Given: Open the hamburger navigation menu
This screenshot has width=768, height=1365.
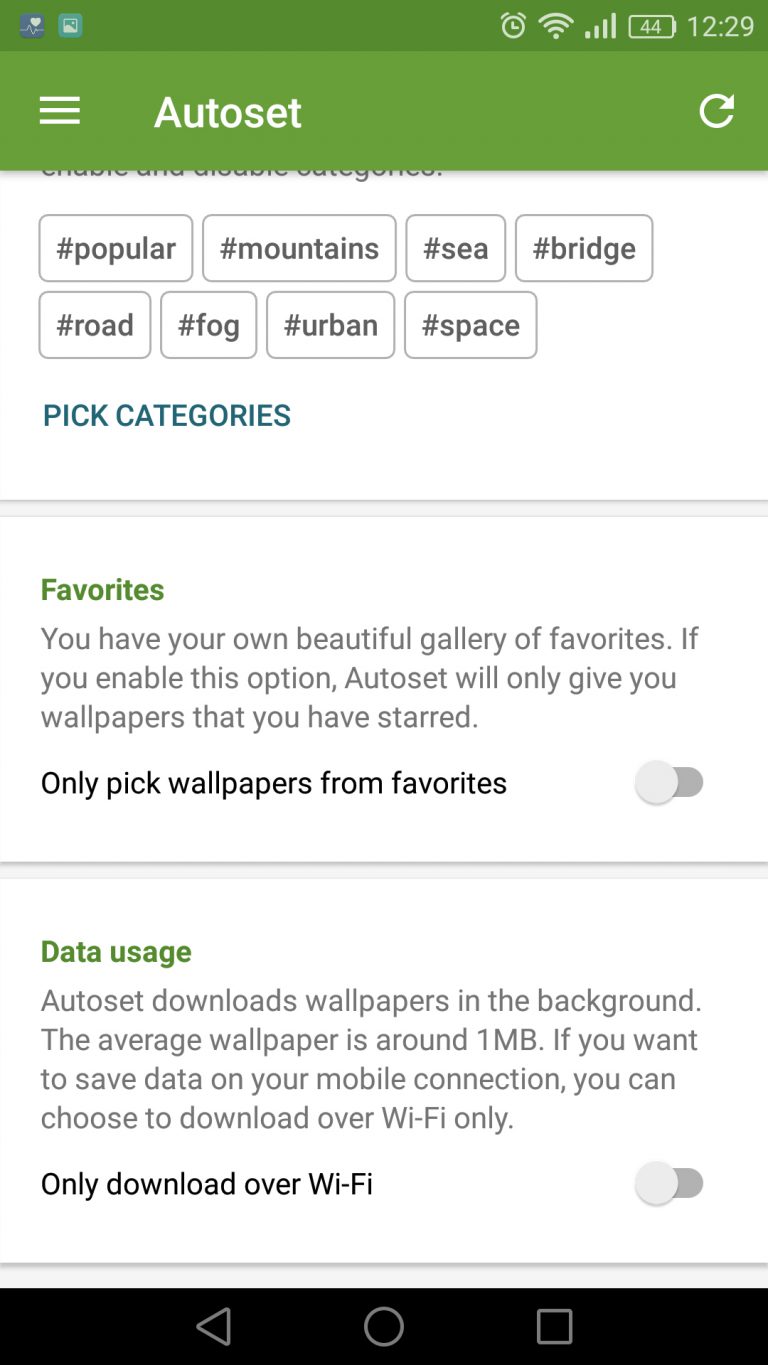Looking at the screenshot, I should click(x=60, y=111).
